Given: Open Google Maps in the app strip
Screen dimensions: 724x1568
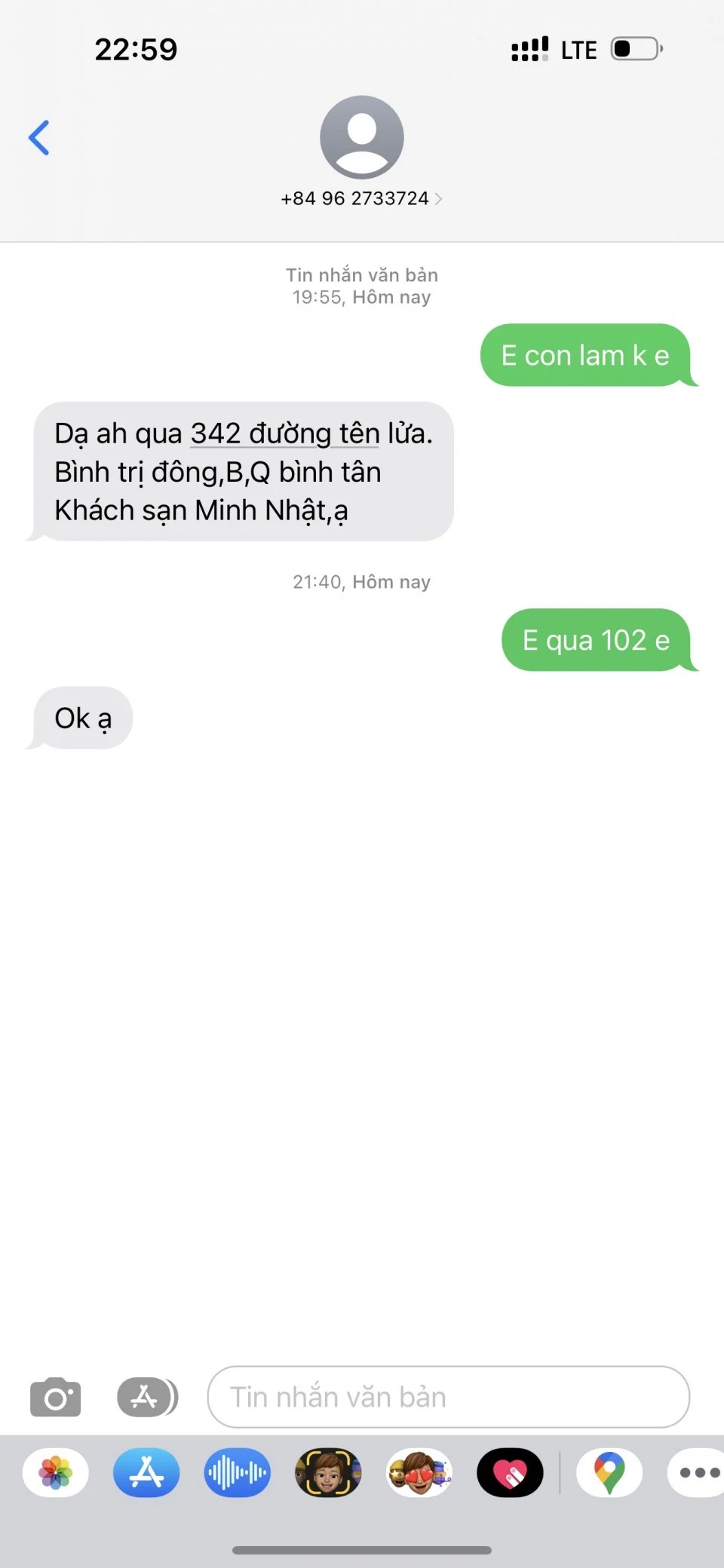Looking at the screenshot, I should [609, 1472].
